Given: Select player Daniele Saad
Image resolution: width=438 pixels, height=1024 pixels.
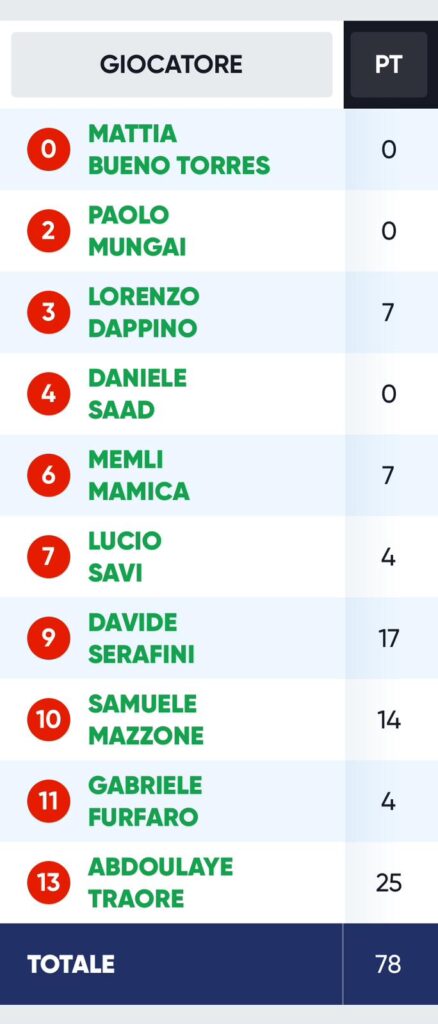Looking at the screenshot, I should (x=138, y=394).
